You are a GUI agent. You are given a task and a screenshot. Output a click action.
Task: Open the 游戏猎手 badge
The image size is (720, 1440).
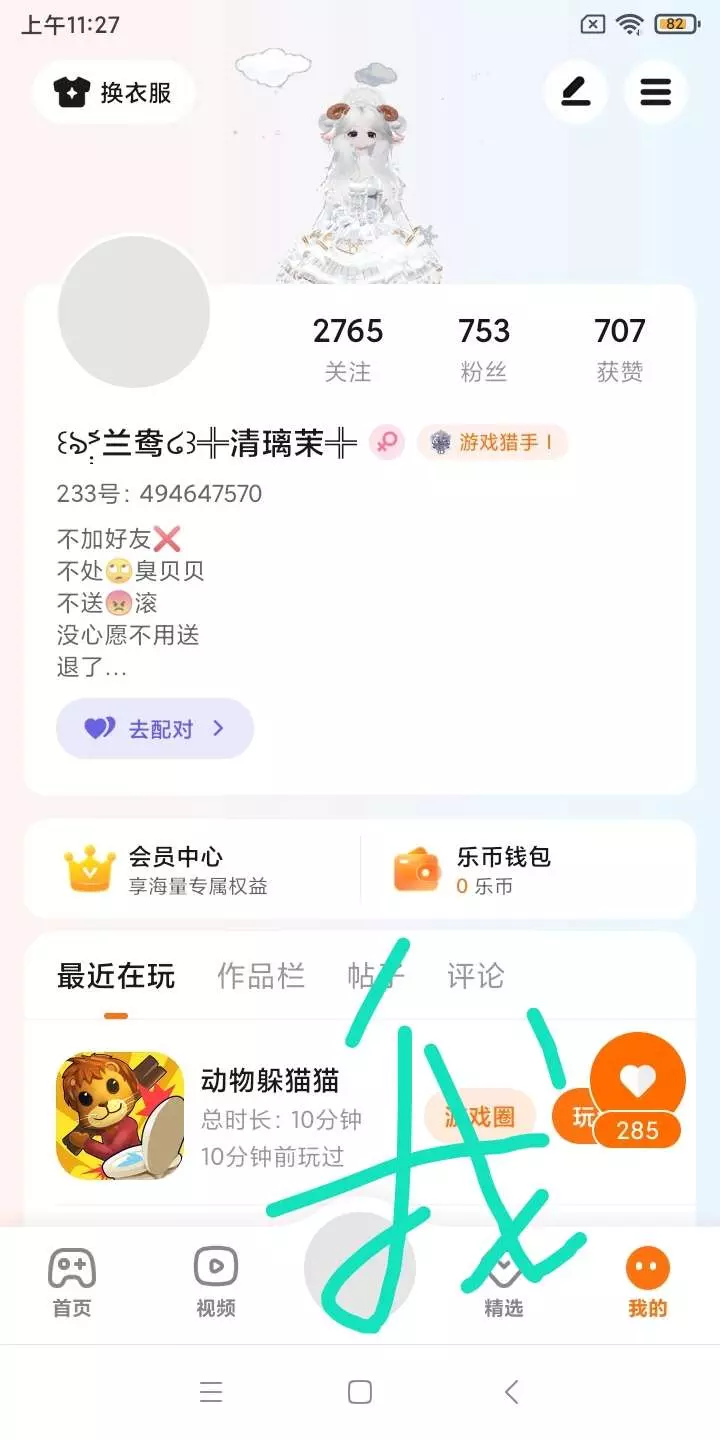point(492,442)
